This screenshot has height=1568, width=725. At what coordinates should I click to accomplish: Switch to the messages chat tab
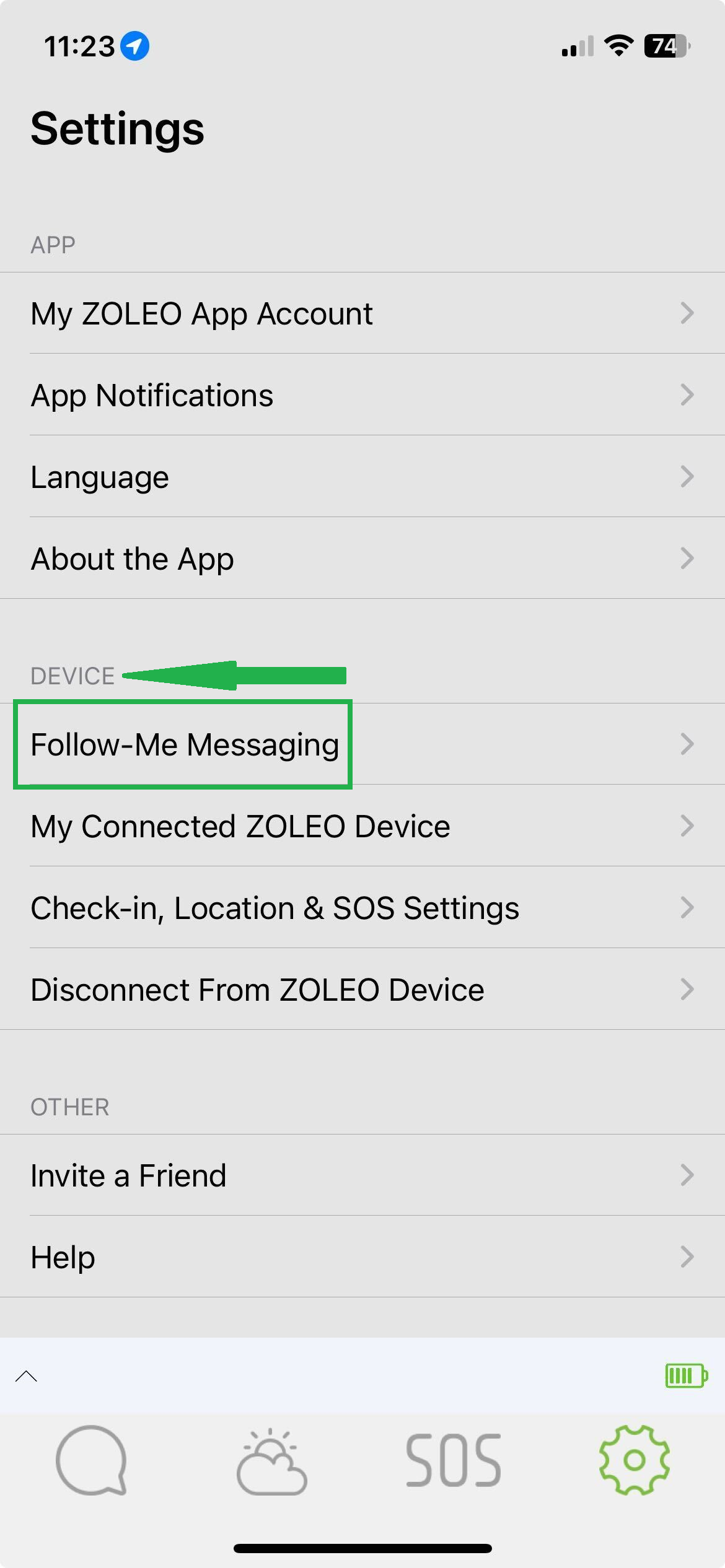pos(91,1460)
